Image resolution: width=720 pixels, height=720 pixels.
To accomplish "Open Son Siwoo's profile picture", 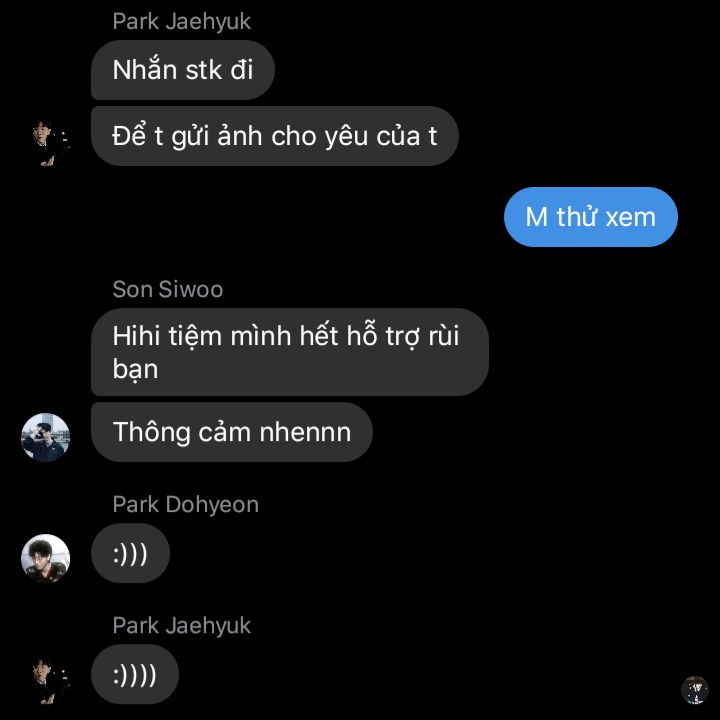I will pyautogui.click(x=46, y=437).
